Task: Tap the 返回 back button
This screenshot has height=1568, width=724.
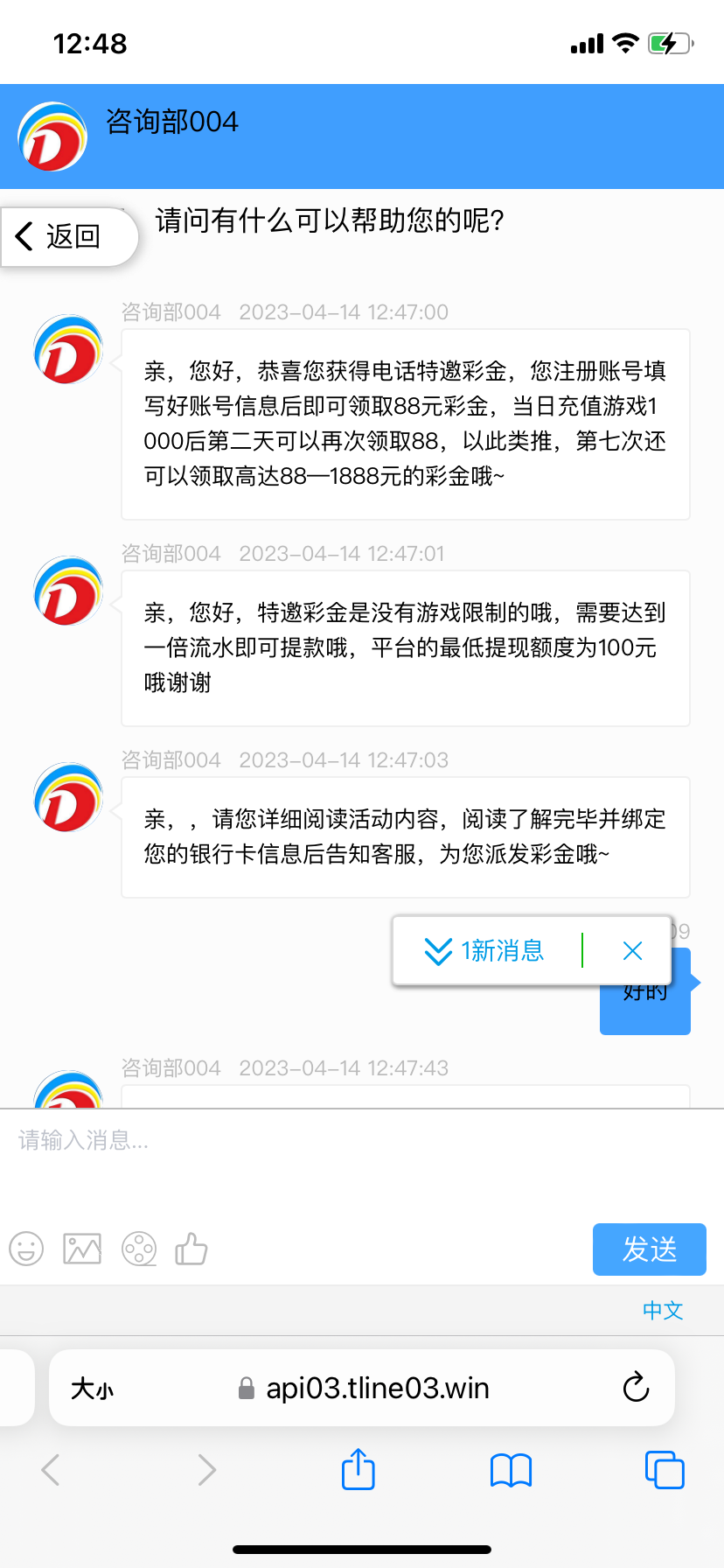Action: click(x=61, y=236)
